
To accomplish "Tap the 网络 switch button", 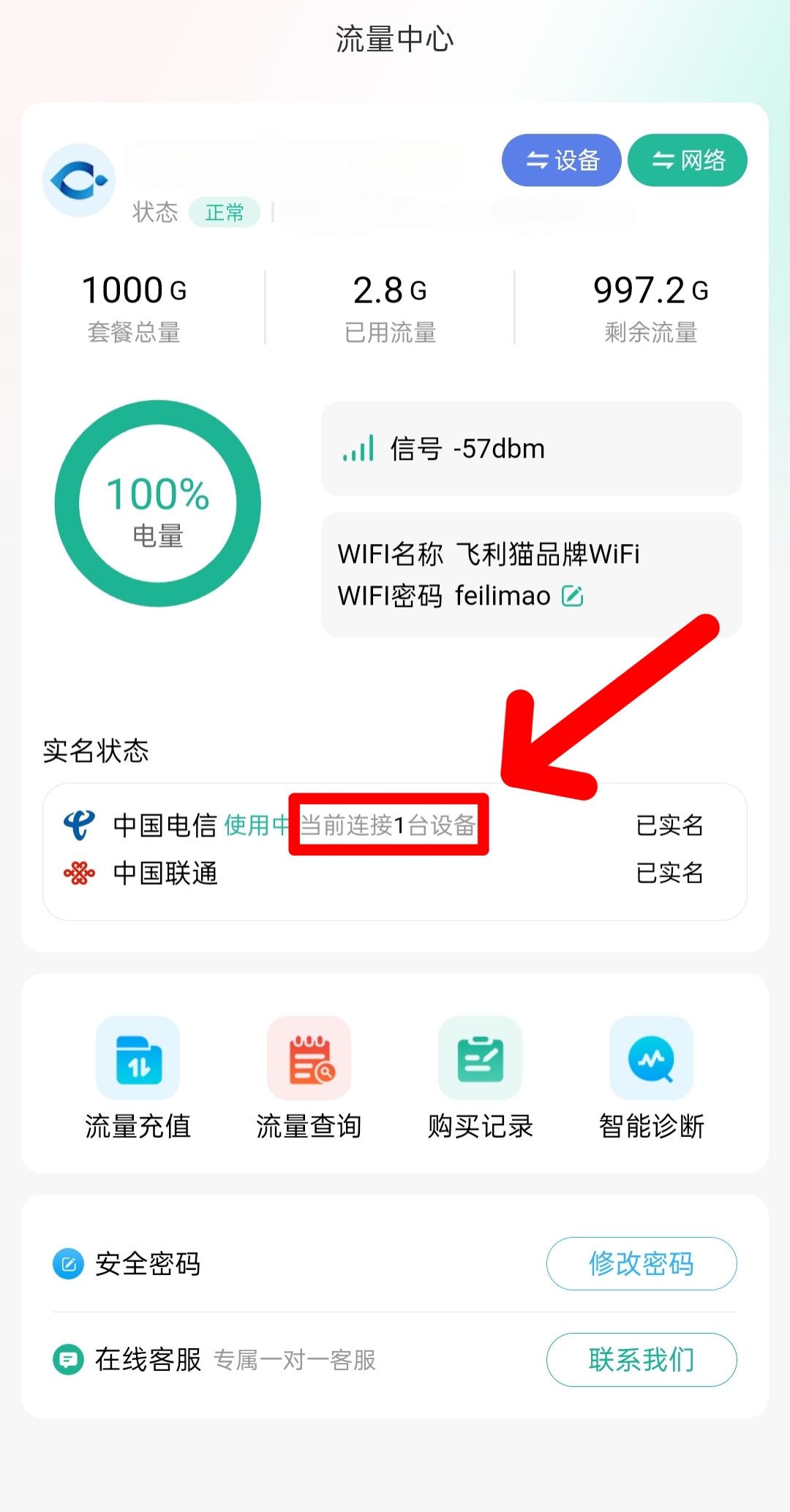I will (x=687, y=160).
